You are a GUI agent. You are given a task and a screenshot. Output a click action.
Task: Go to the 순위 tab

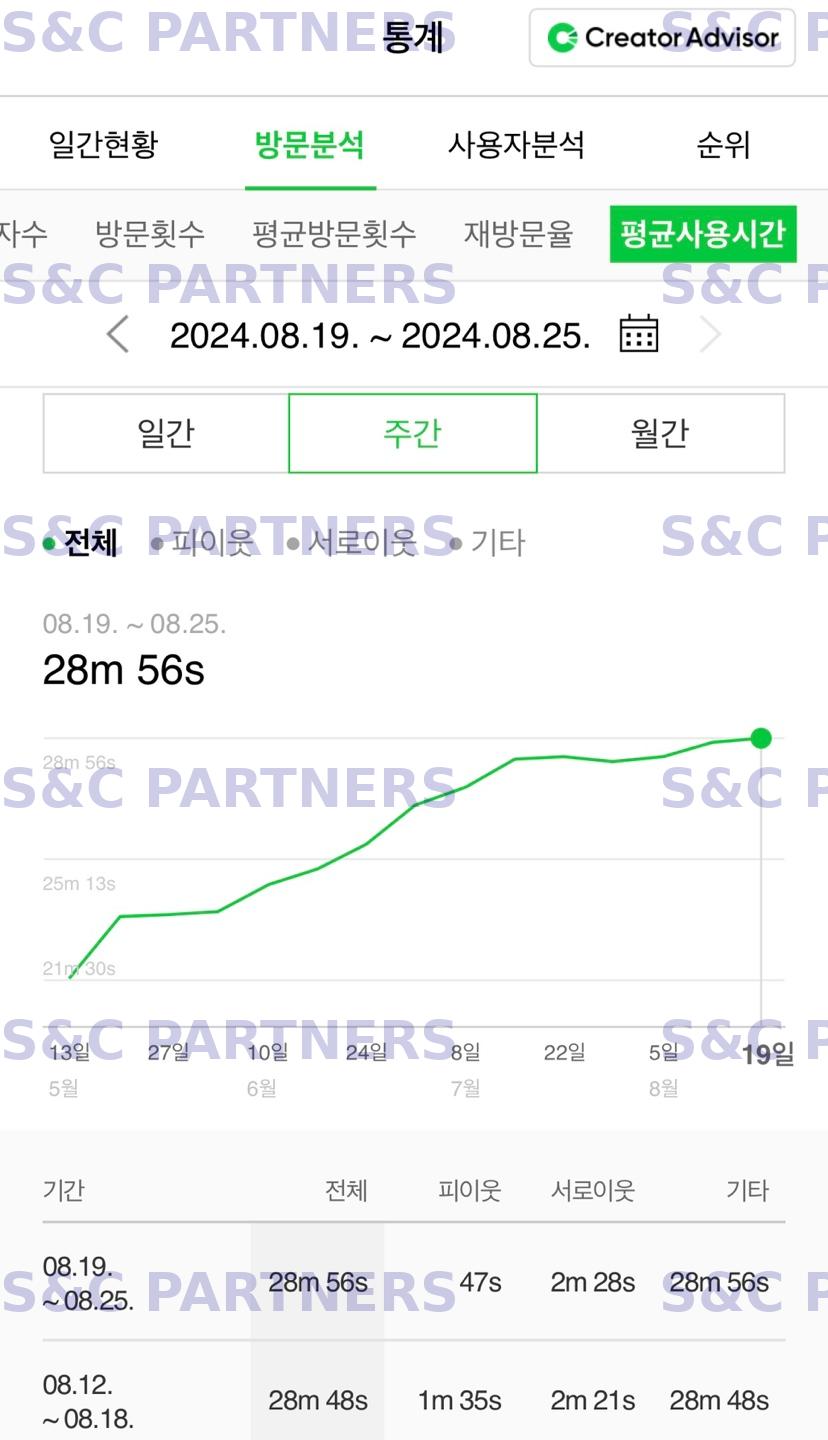[723, 145]
